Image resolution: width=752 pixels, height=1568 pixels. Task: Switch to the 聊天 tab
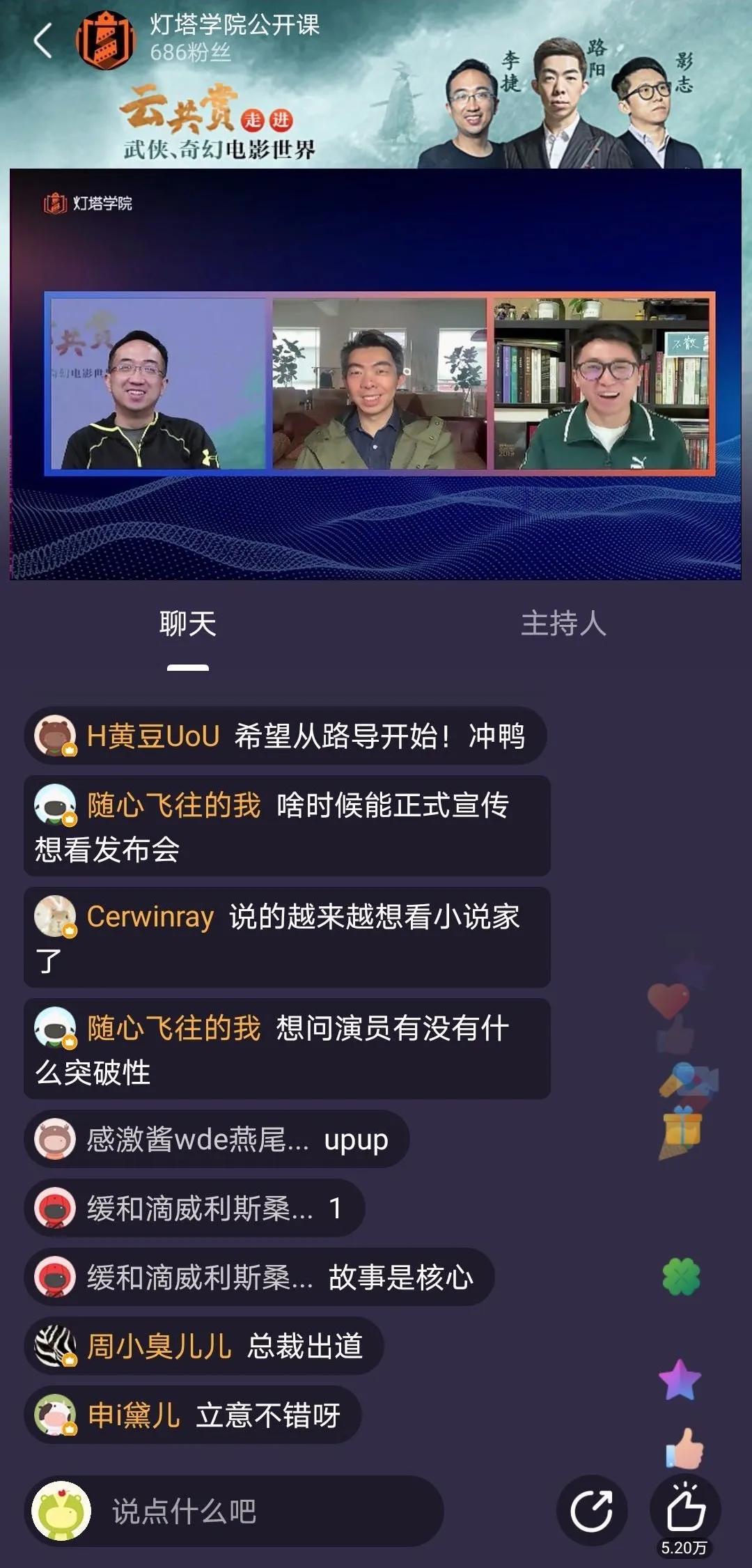point(187,623)
